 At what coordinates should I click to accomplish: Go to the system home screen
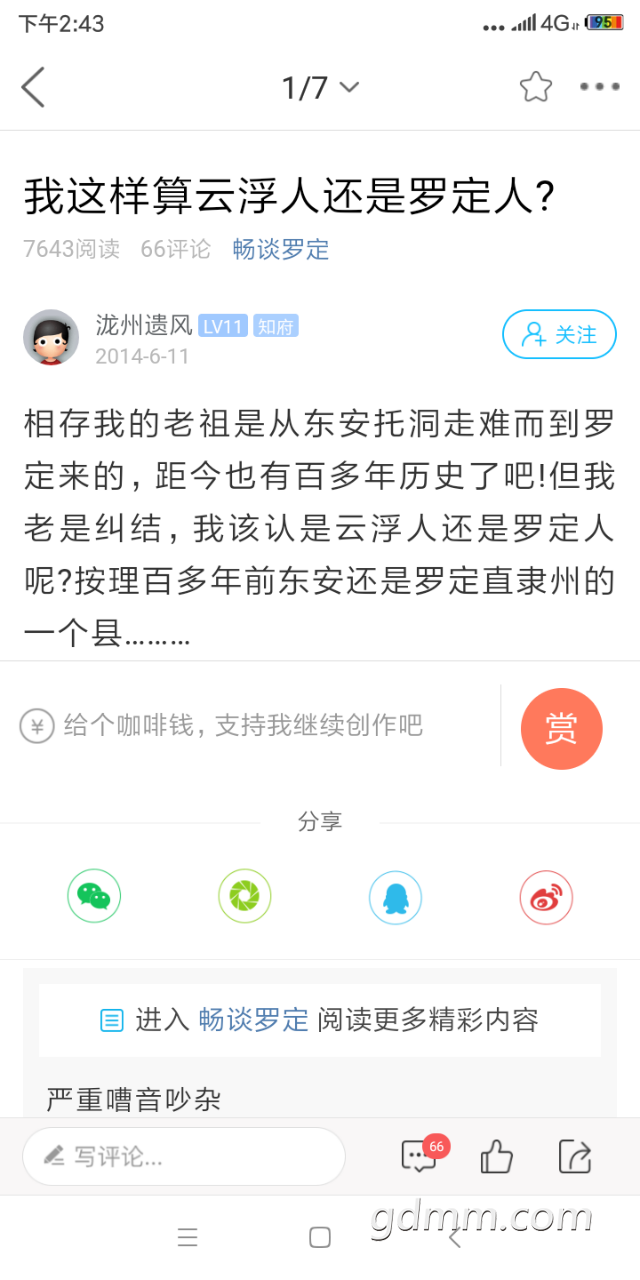coord(320,1238)
